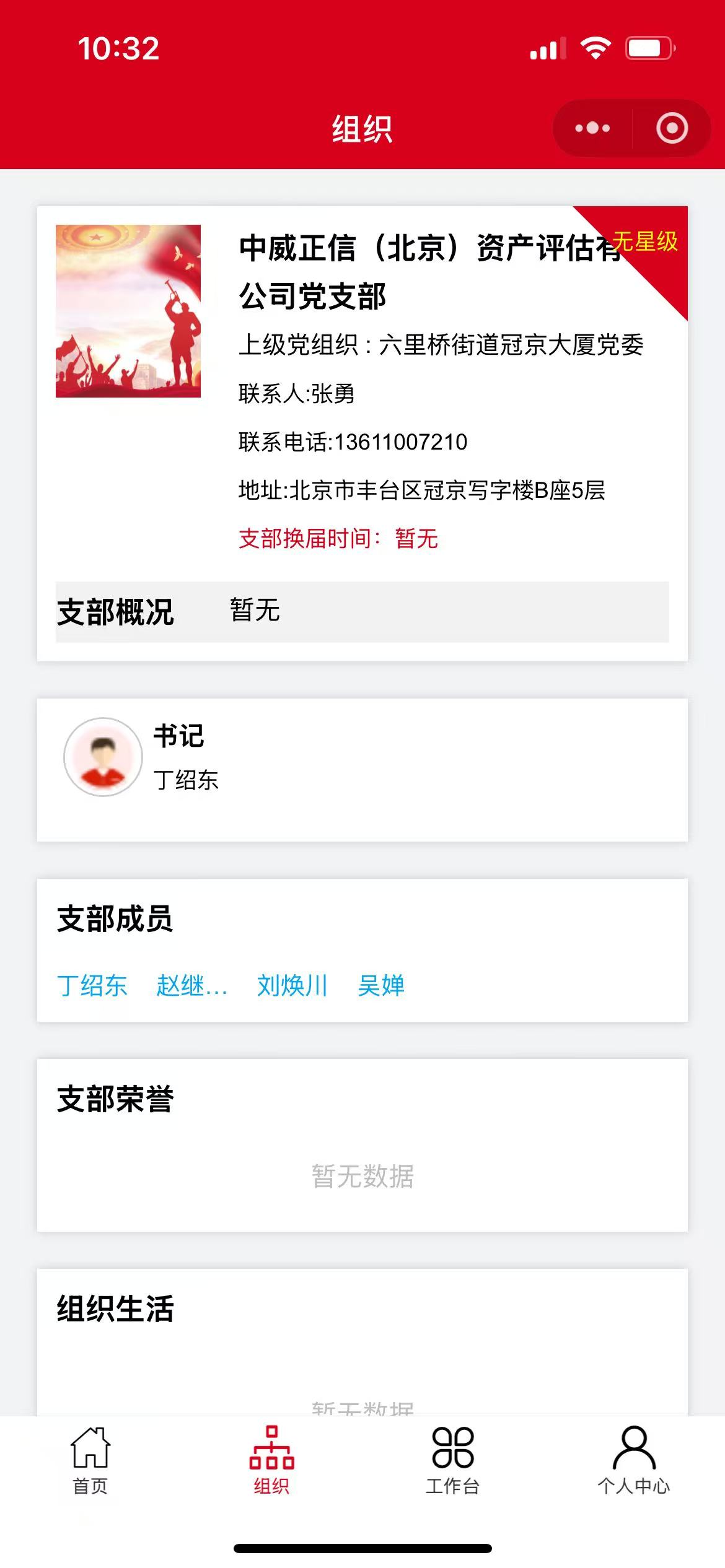Open the 个人中心 tab

(x=634, y=1460)
